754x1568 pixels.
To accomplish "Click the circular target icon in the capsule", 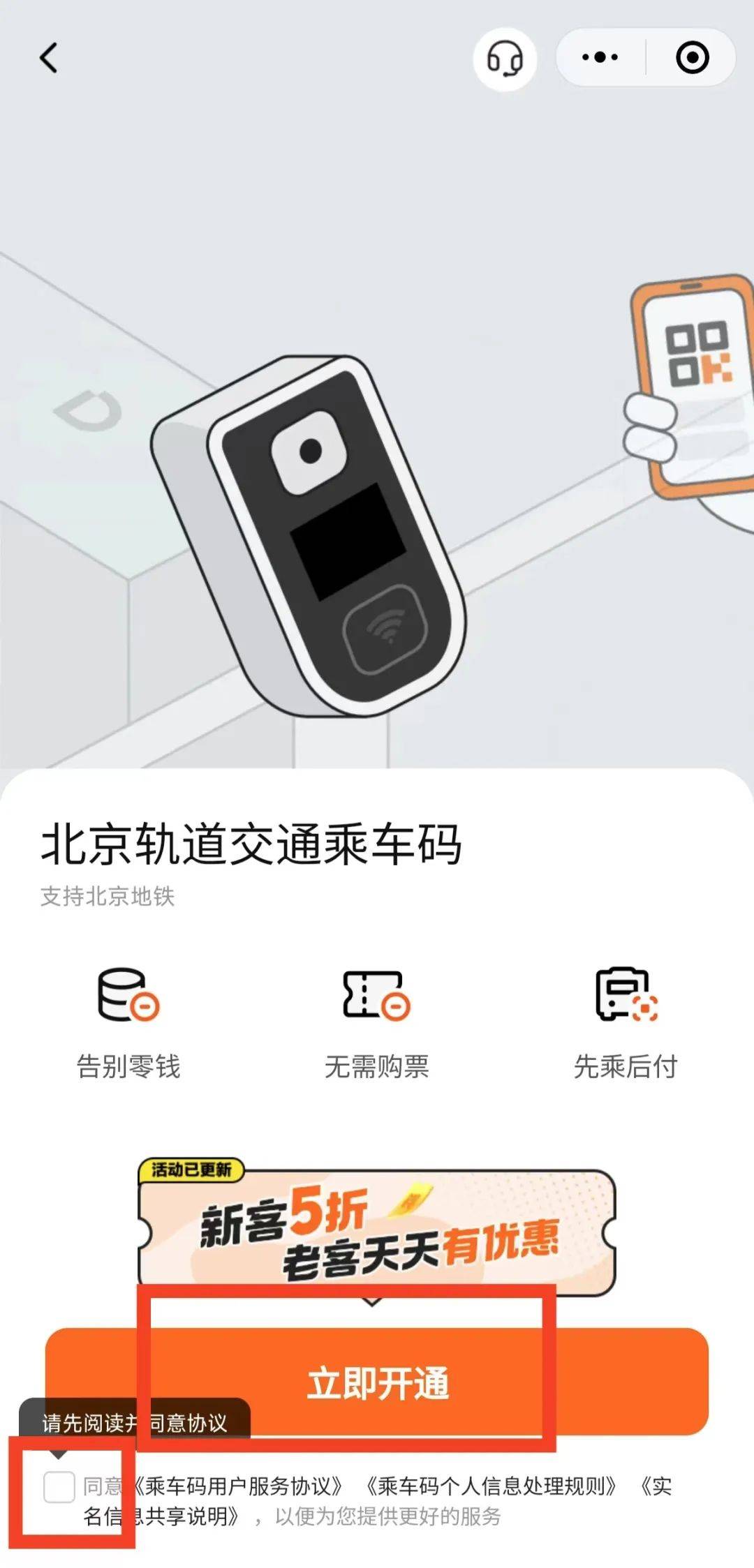I will 692,59.
